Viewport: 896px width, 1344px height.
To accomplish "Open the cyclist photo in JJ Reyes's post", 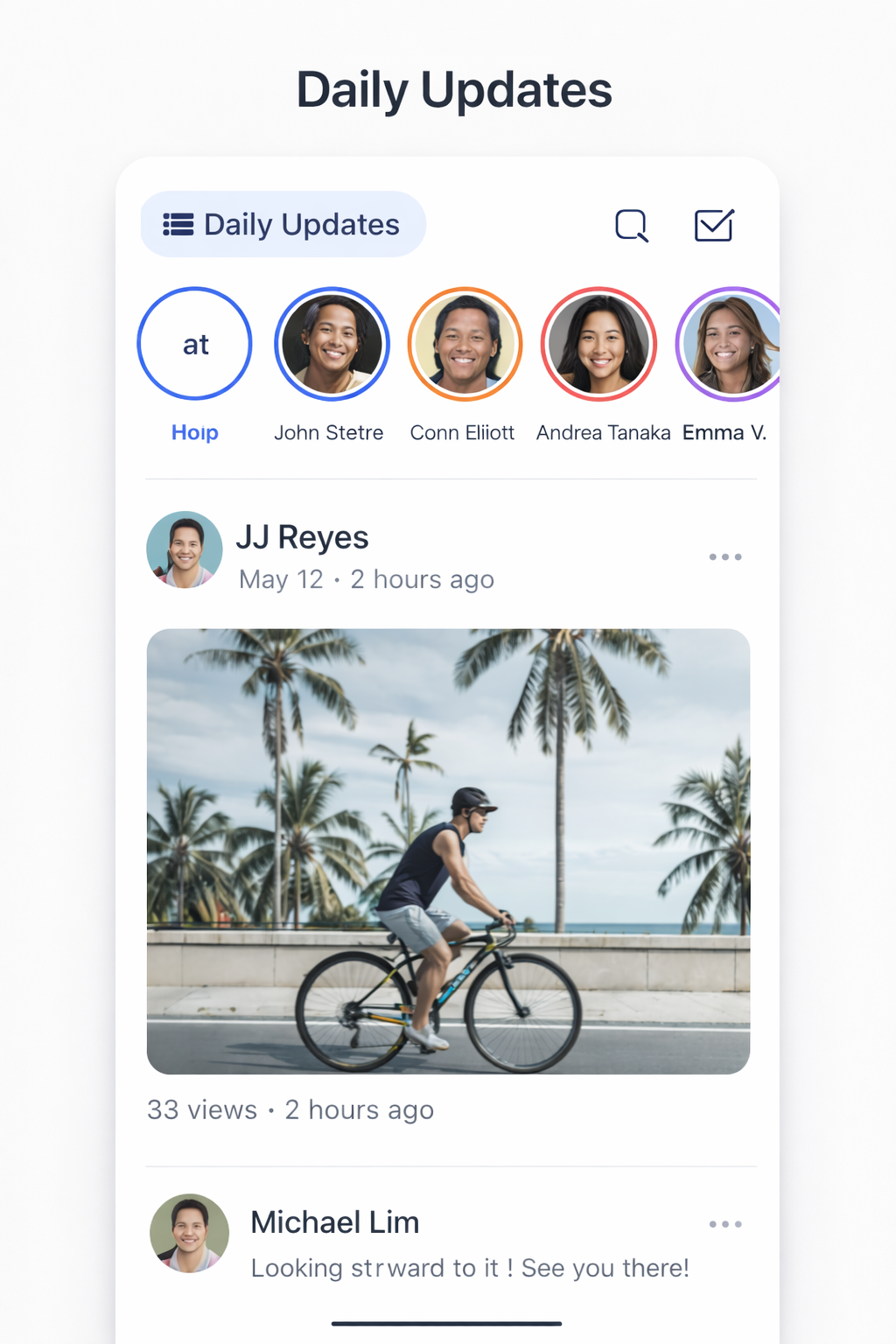I will [x=448, y=850].
